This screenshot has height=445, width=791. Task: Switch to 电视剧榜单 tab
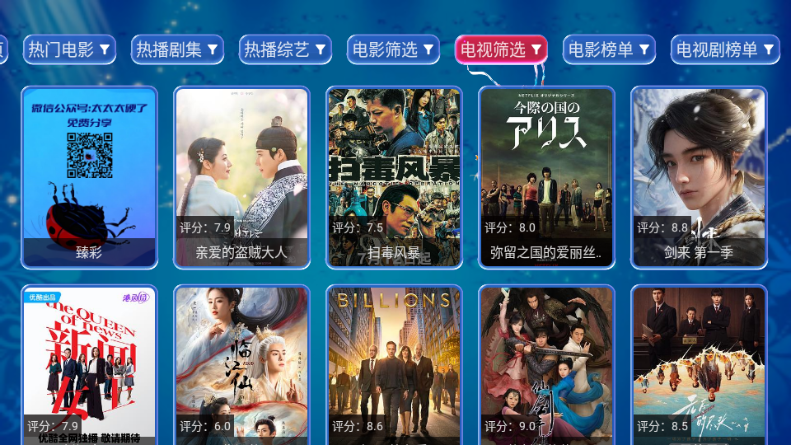point(727,49)
